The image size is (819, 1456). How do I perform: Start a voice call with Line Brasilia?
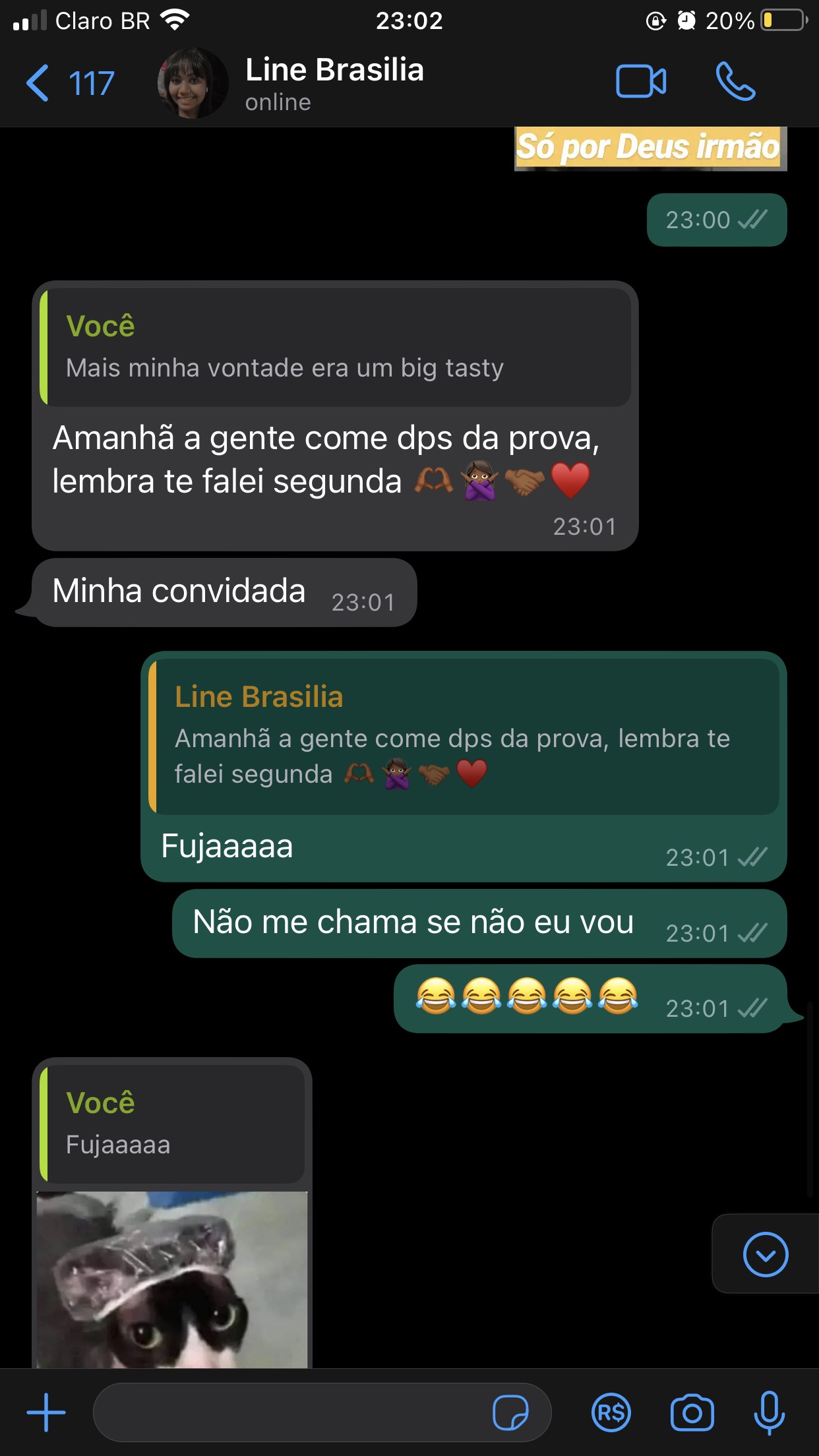(x=735, y=82)
